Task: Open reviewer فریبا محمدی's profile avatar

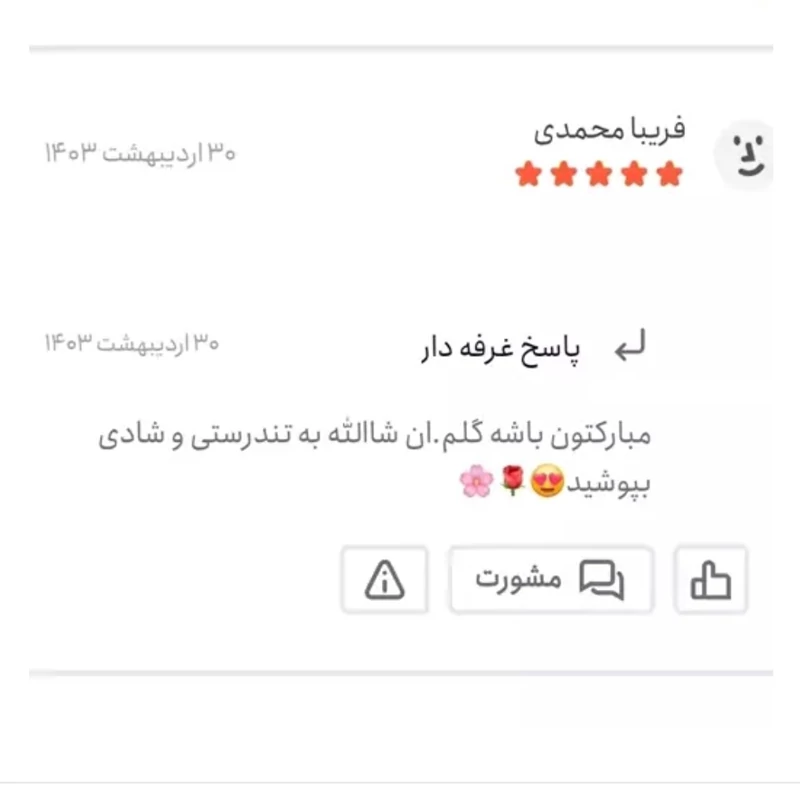Action: (745, 155)
